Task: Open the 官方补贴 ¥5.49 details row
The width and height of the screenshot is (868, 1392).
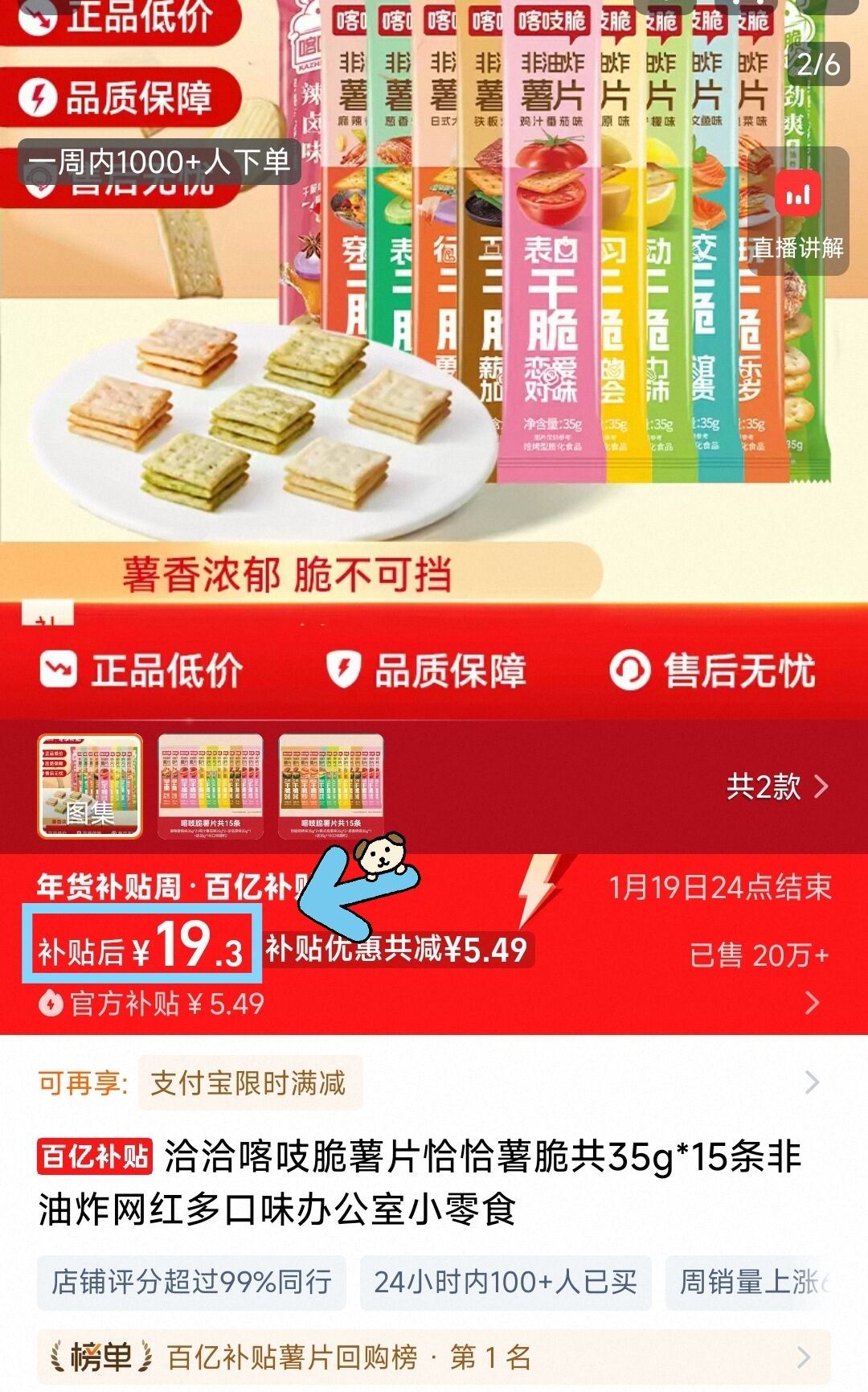Action: point(434,1003)
